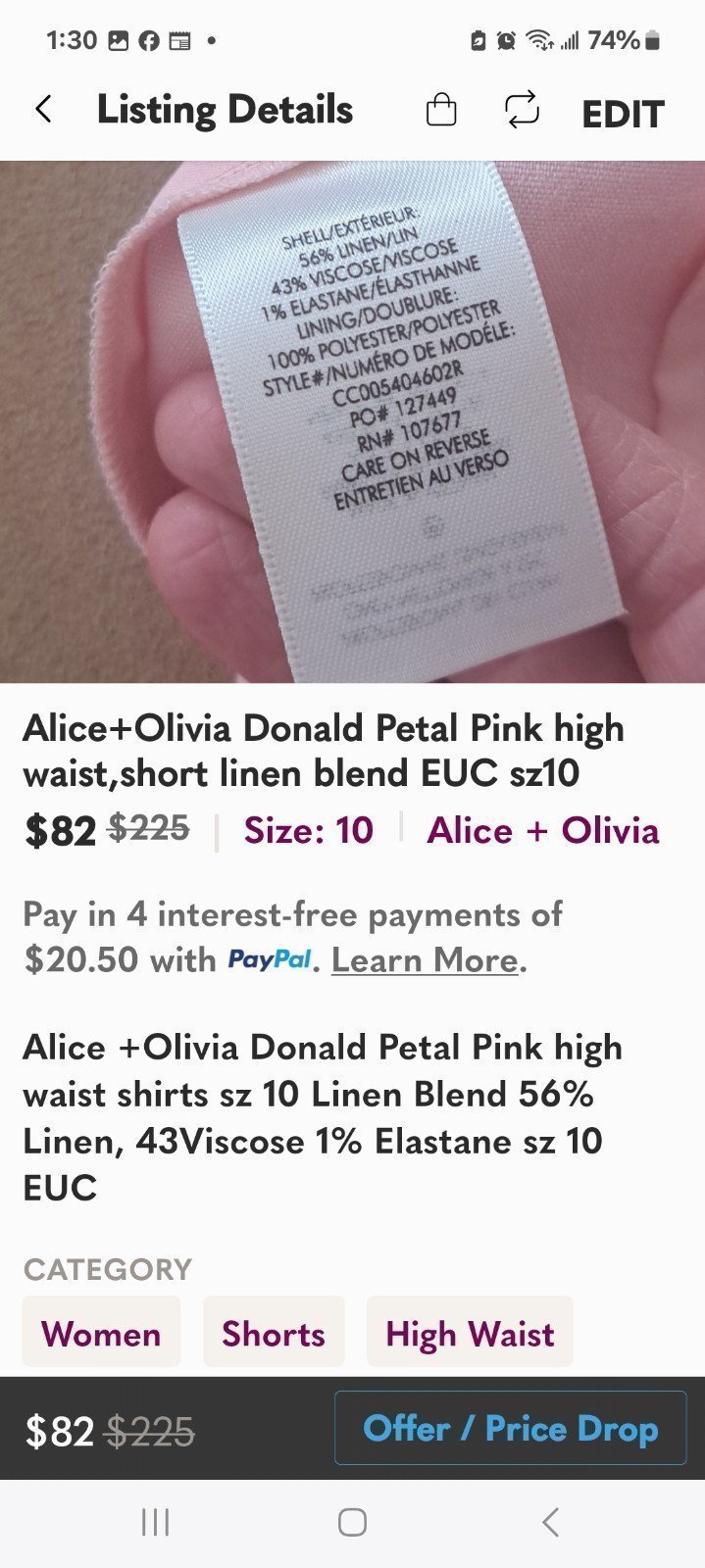Image resolution: width=705 pixels, height=1568 pixels.
Task: Select the High Waist category chip
Action: [470, 1333]
